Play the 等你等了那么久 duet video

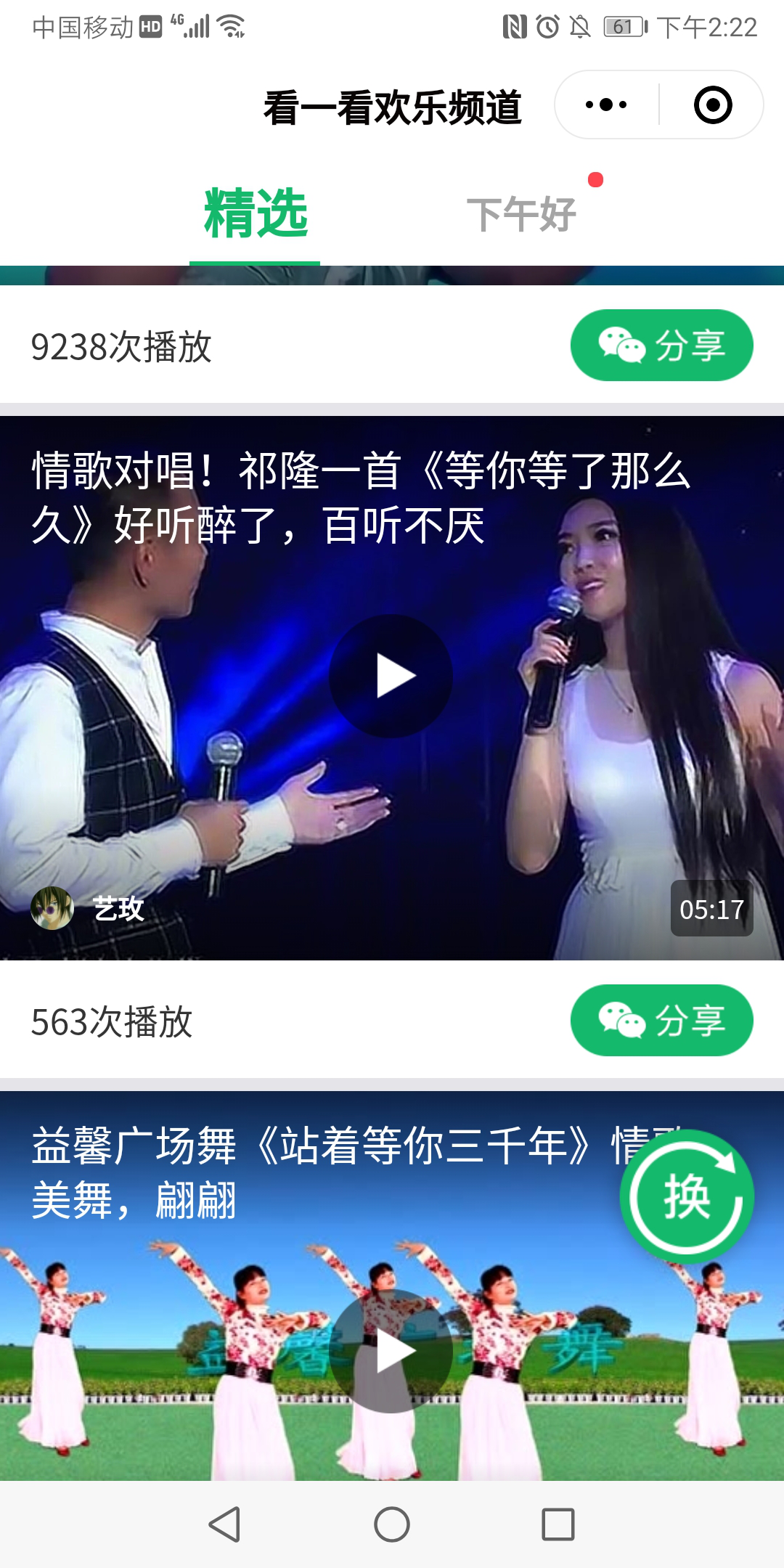click(x=392, y=674)
